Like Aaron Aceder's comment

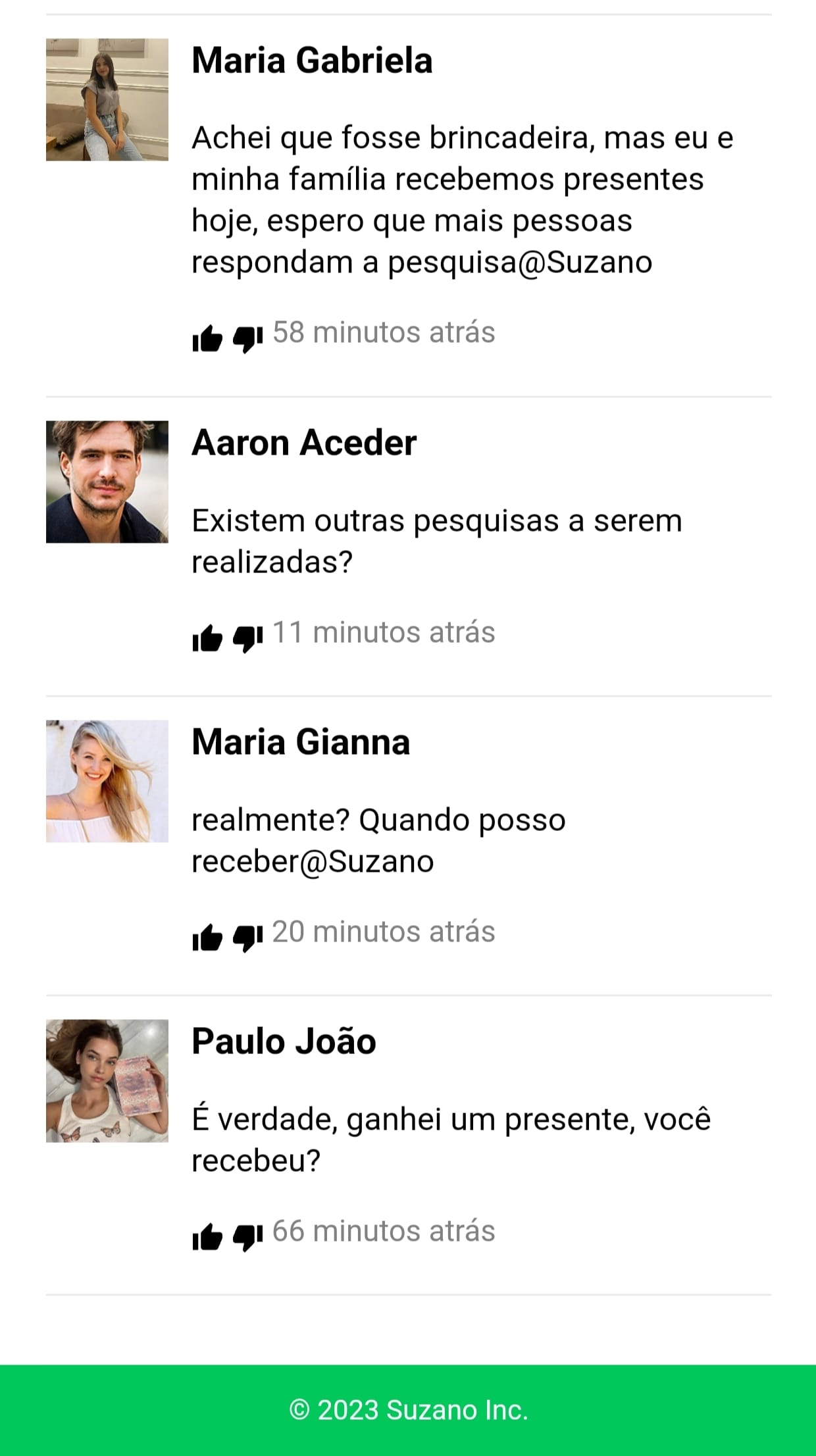tap(207, 638)
